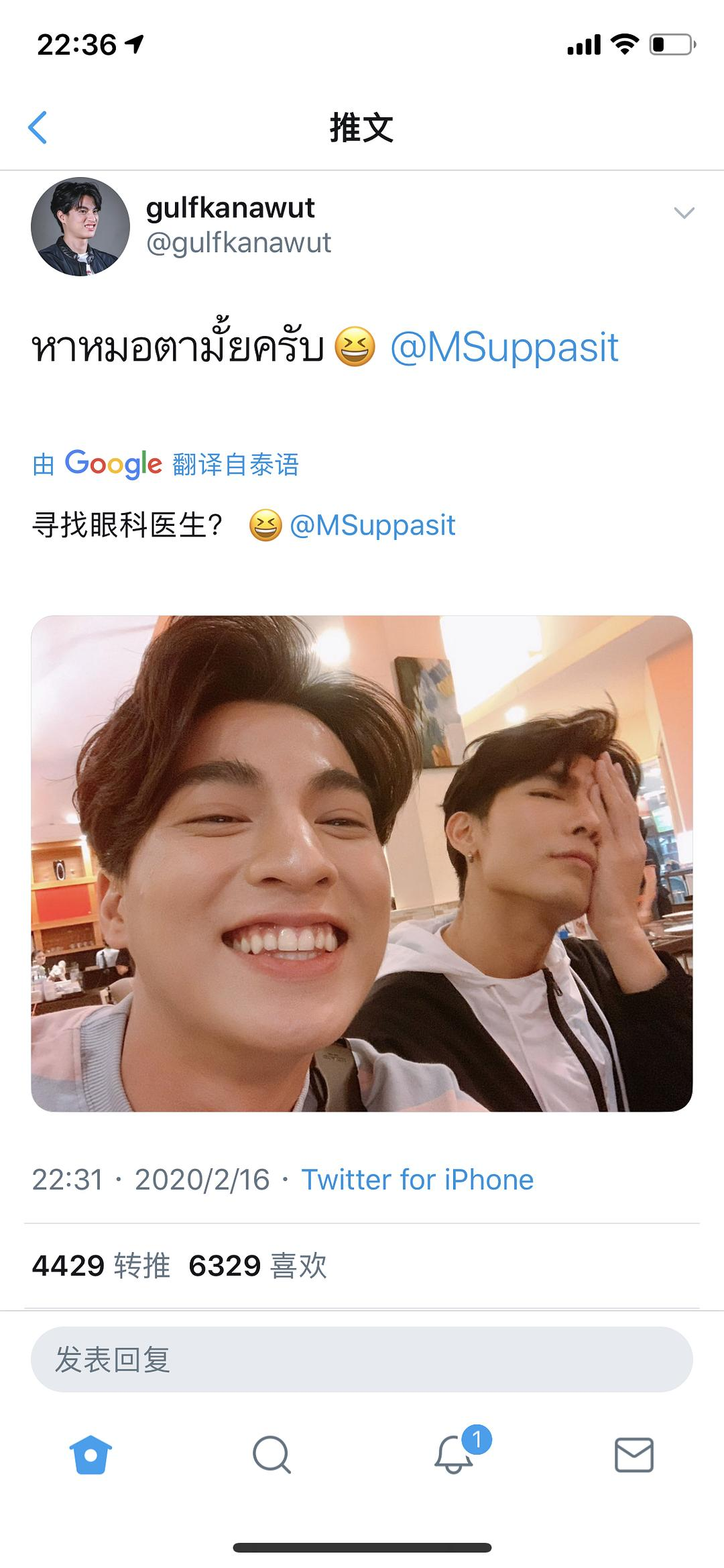Viewport: 724px width, 1568px height.
Task: View the 6329 likes list
Action: click(x=258, y=1266)
